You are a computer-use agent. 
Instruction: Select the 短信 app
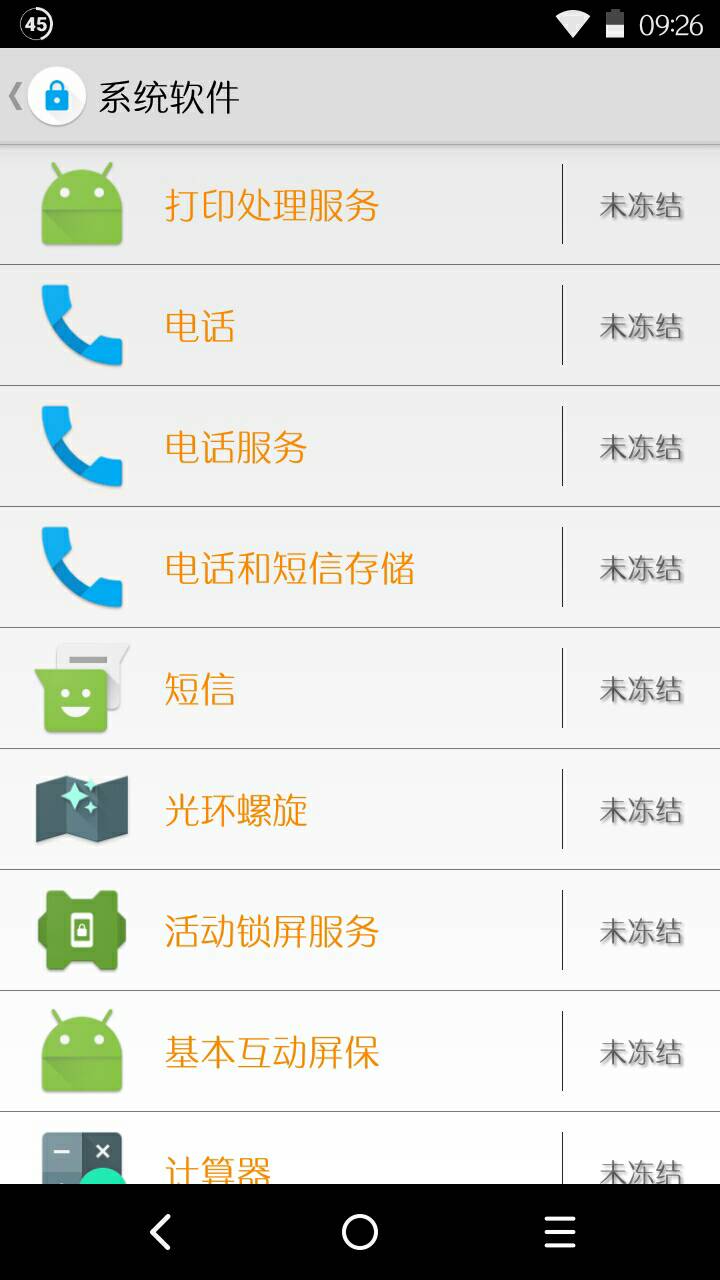(x=280, y=688)
